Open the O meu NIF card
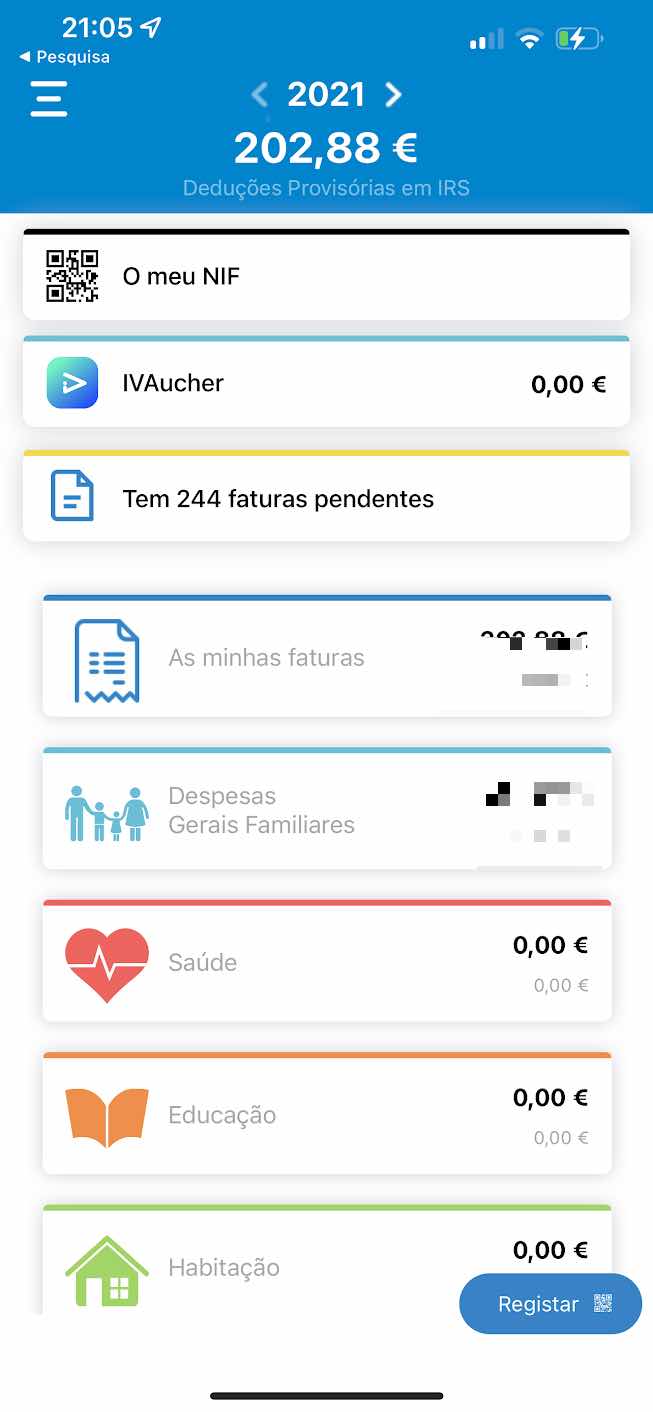Viewport: 653px width, 1412px height. tap(326, 274)
